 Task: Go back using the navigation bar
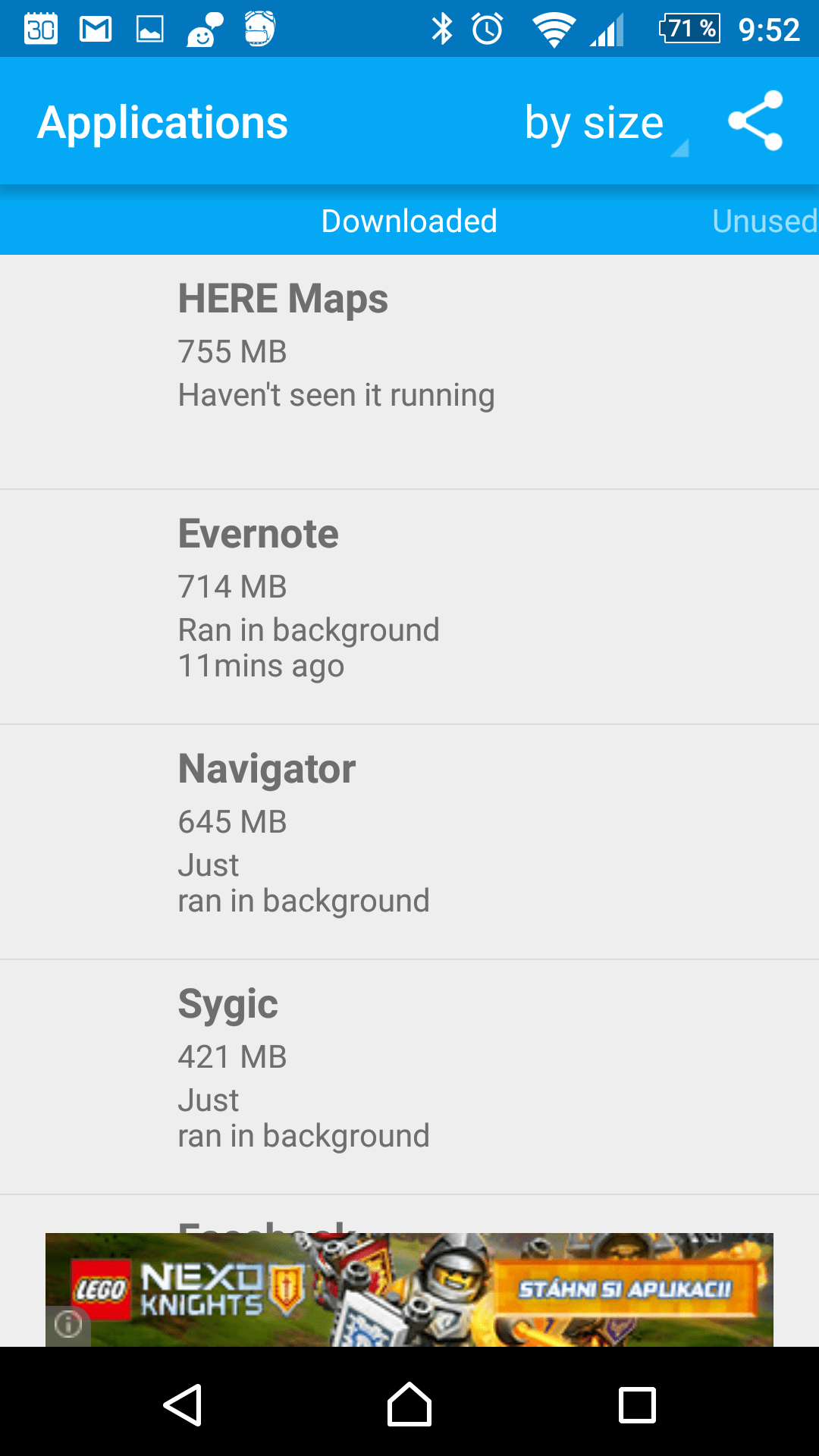point(183,1404)
